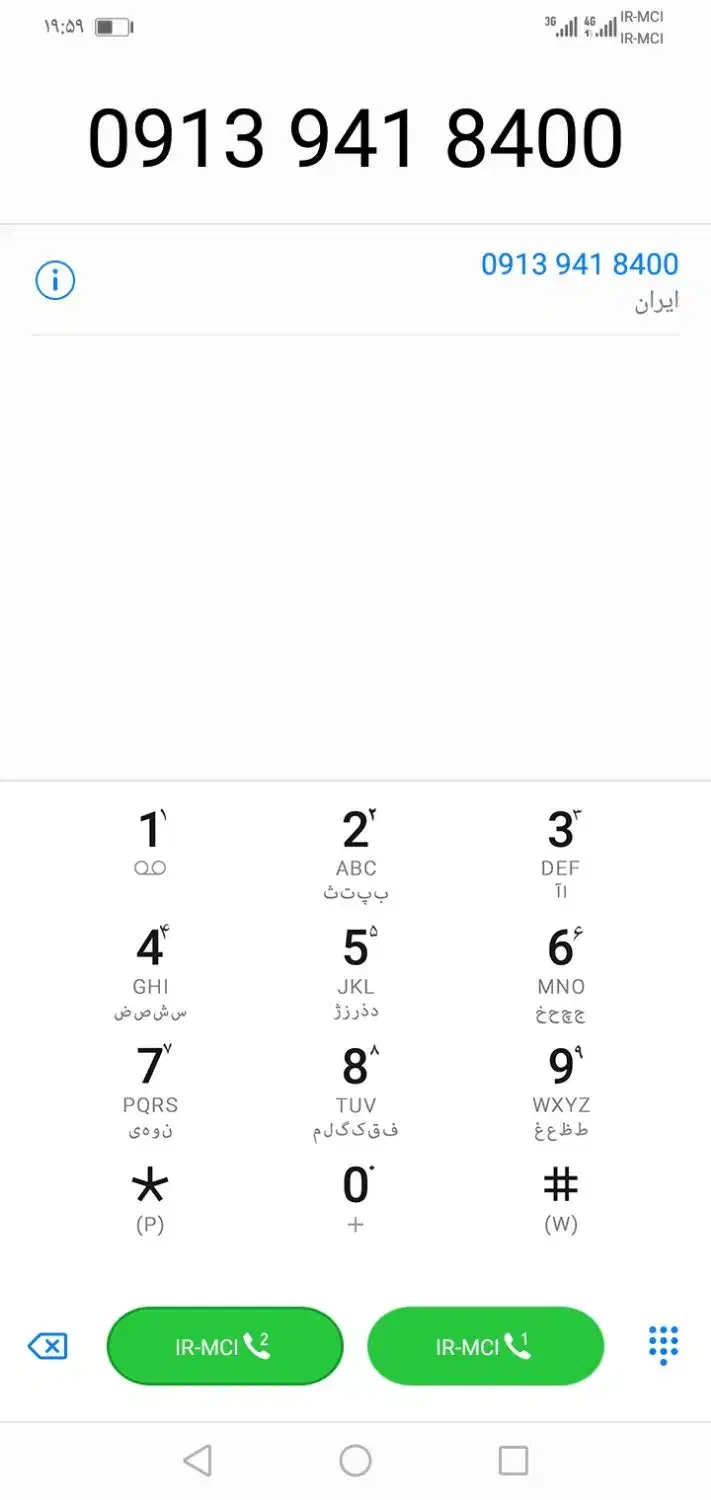This screenshot has width=711, height=1500.
Task: Hide the dial pad with the grid icon
Action: 663,1345
